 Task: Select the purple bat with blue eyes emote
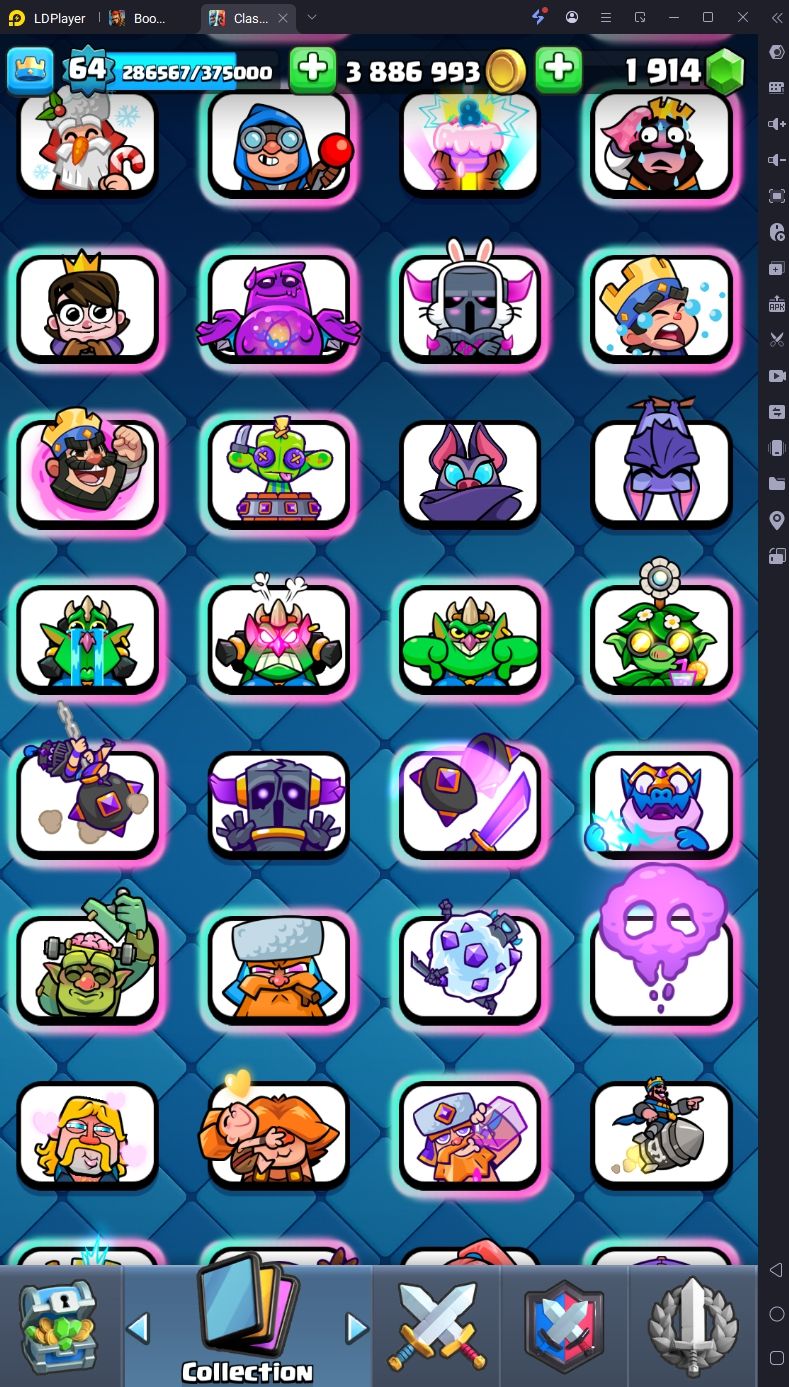[470, 474]
